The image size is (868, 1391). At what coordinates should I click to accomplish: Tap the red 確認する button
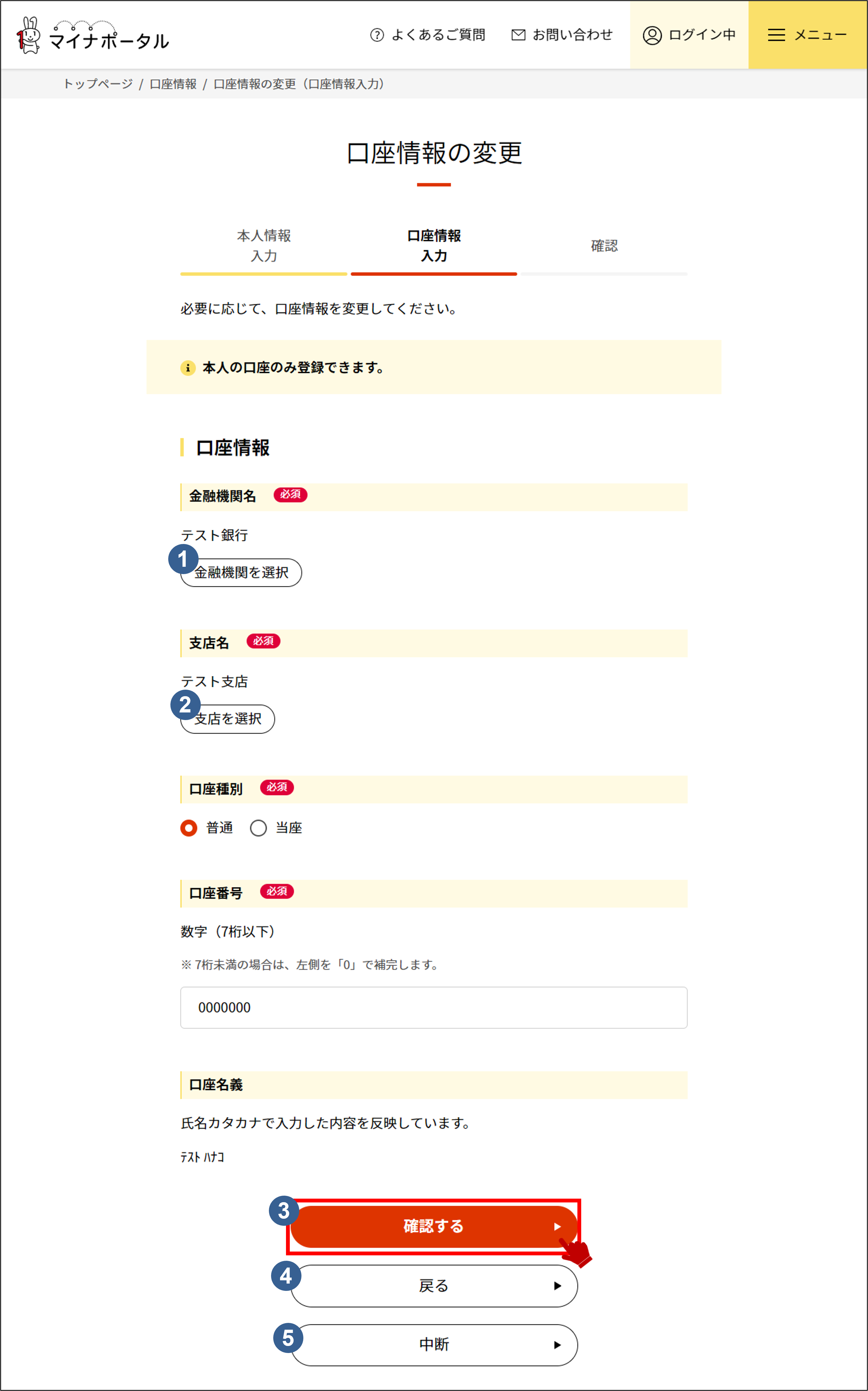(433, 1226)
